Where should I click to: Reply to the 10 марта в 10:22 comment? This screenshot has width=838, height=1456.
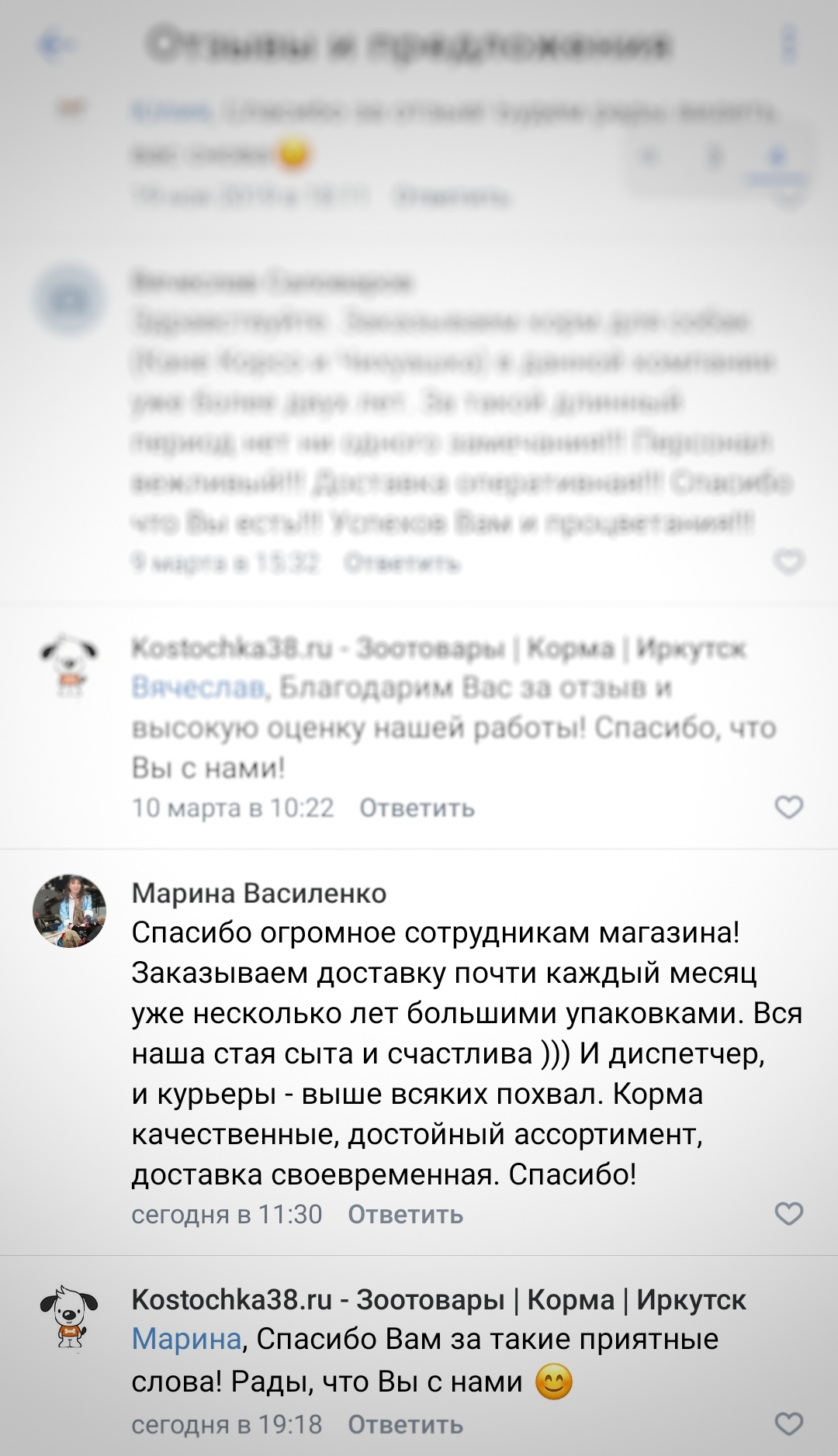[417, 808]
